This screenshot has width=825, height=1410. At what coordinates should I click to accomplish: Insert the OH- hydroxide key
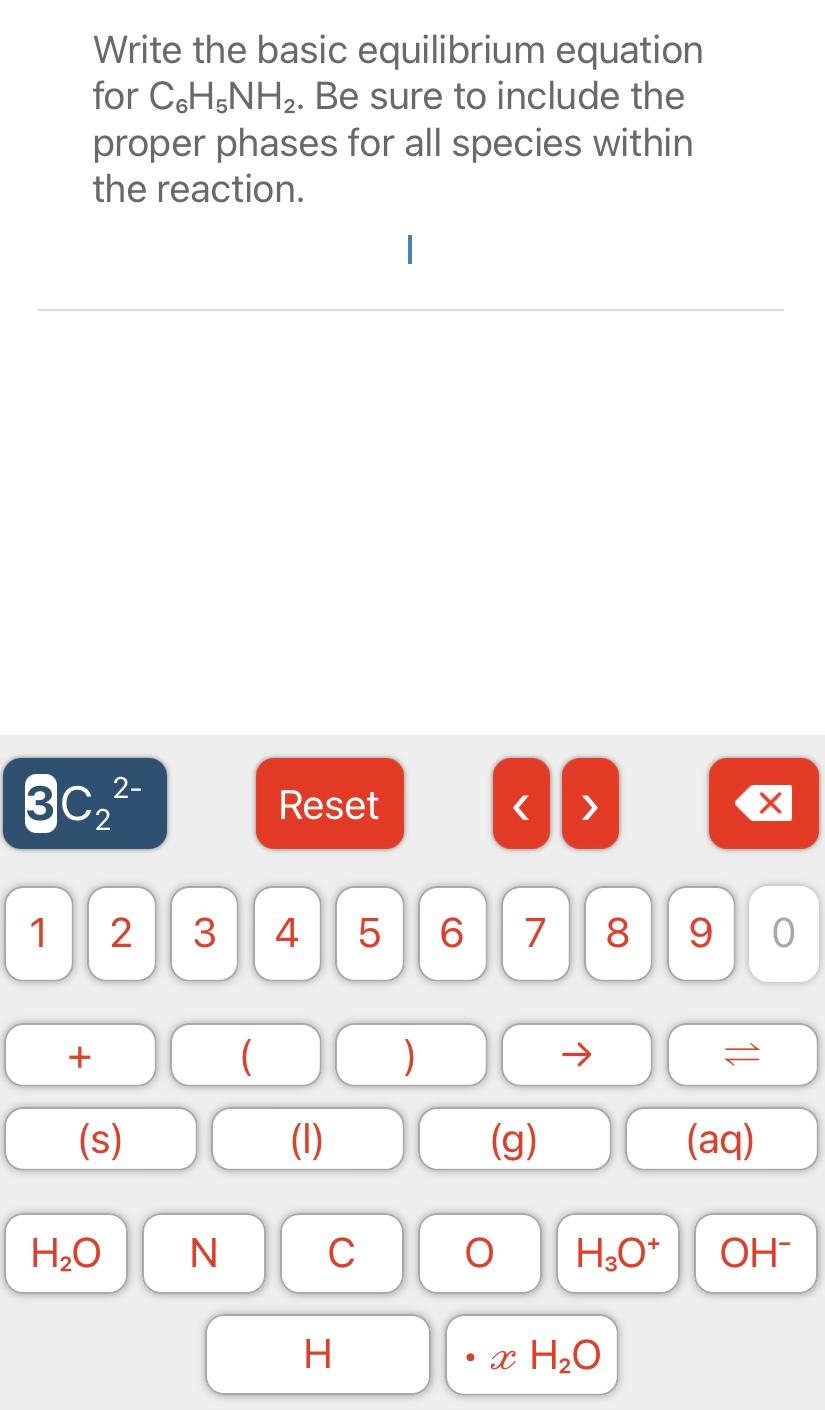756,1253
